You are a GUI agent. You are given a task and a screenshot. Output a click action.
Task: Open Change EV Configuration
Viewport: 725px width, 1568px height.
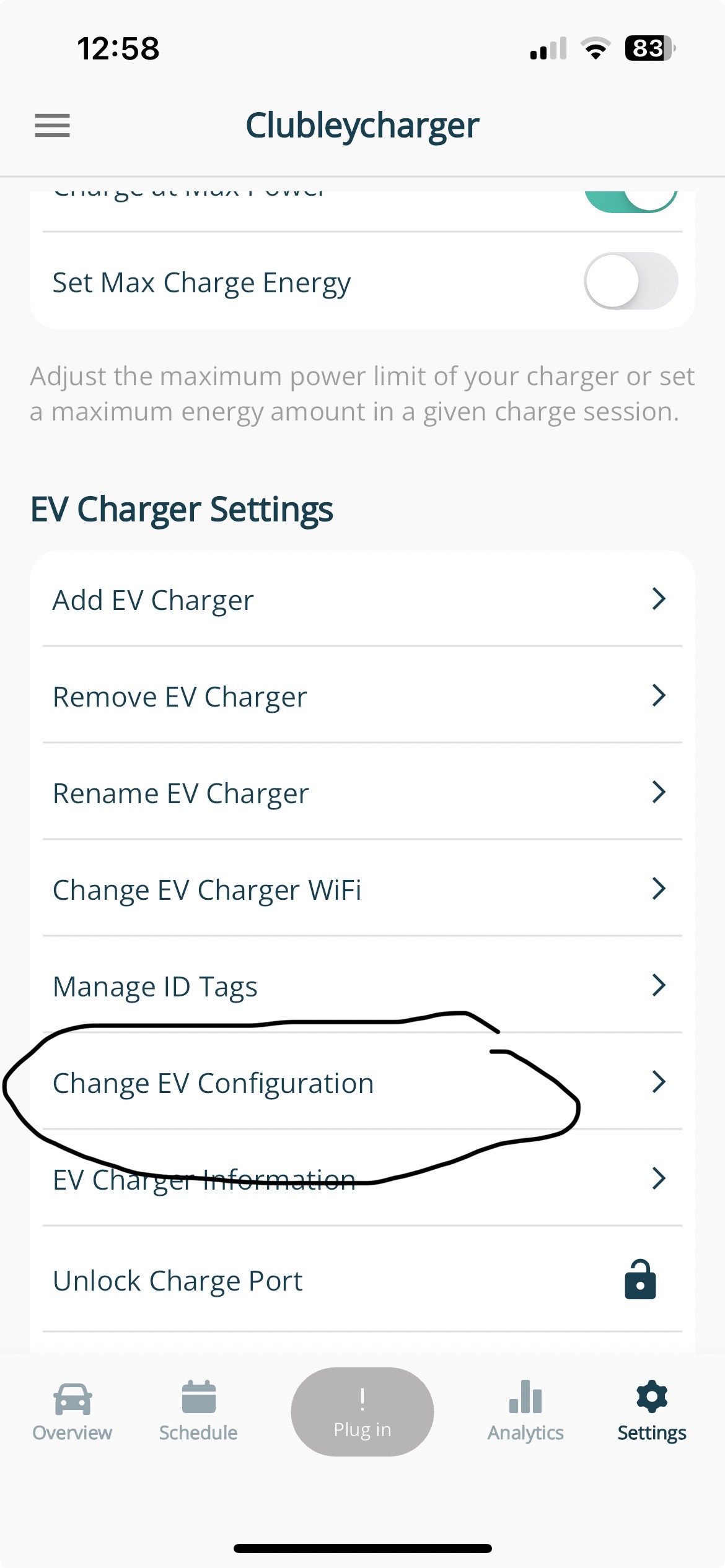[x=362, y=1082]
